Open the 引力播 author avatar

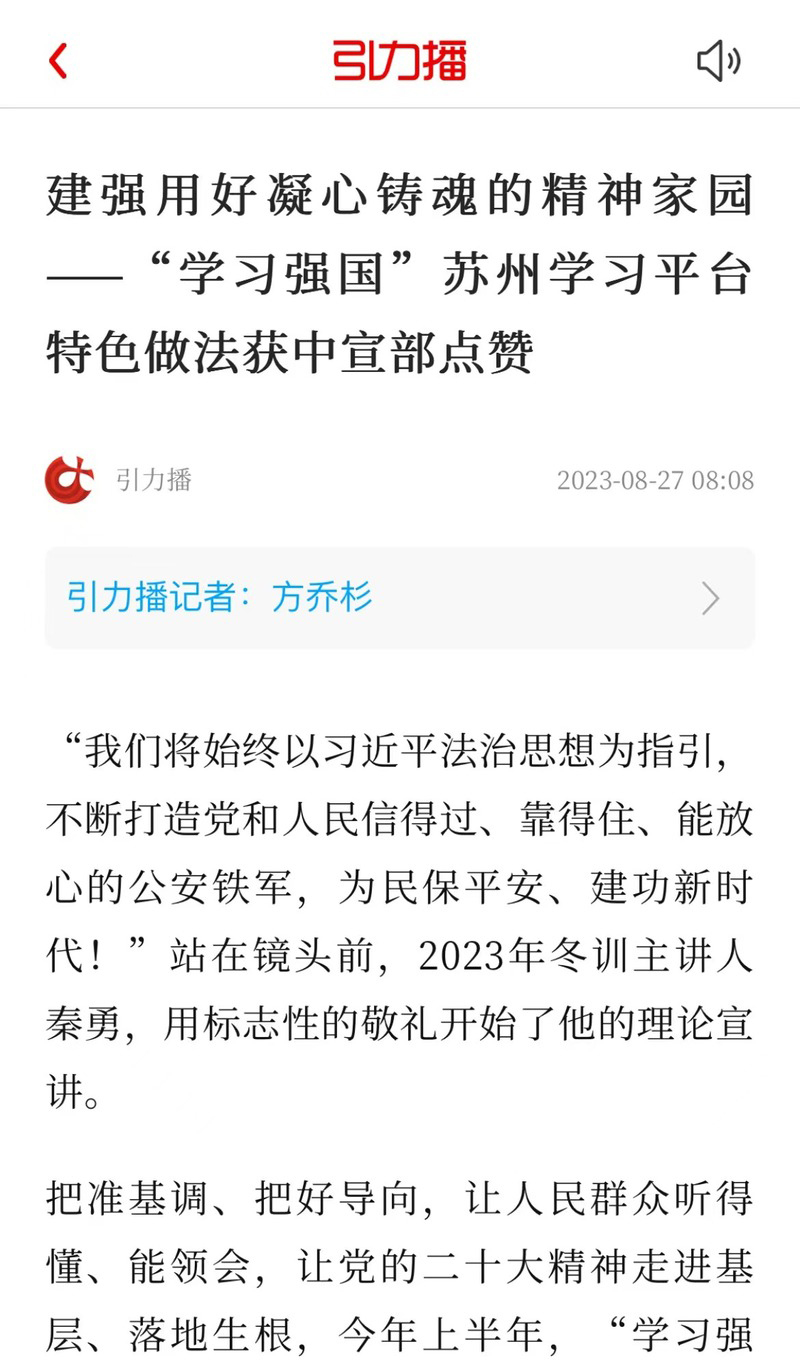(69, 480)
